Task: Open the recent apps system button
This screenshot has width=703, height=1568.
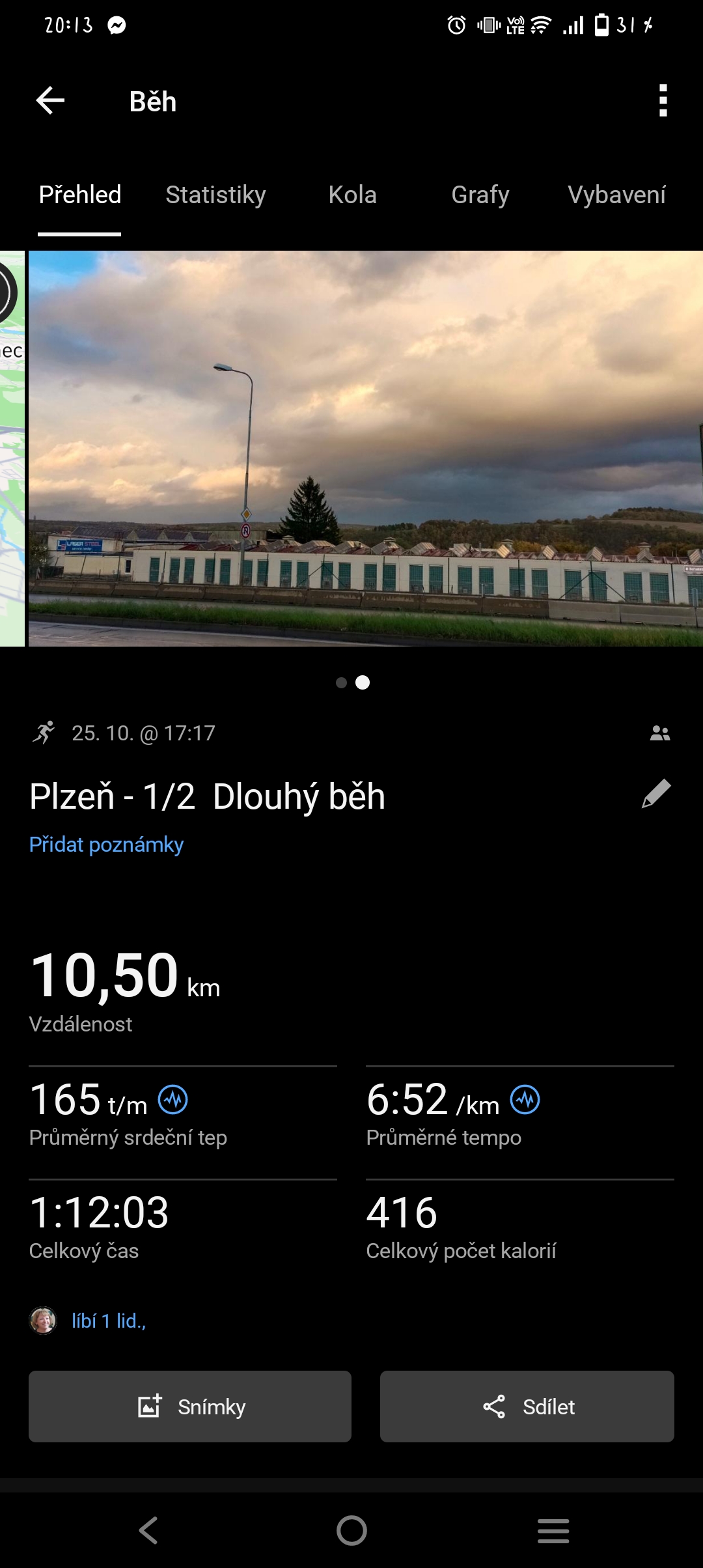Action: pyautogui.click(x=553, y=1530)
